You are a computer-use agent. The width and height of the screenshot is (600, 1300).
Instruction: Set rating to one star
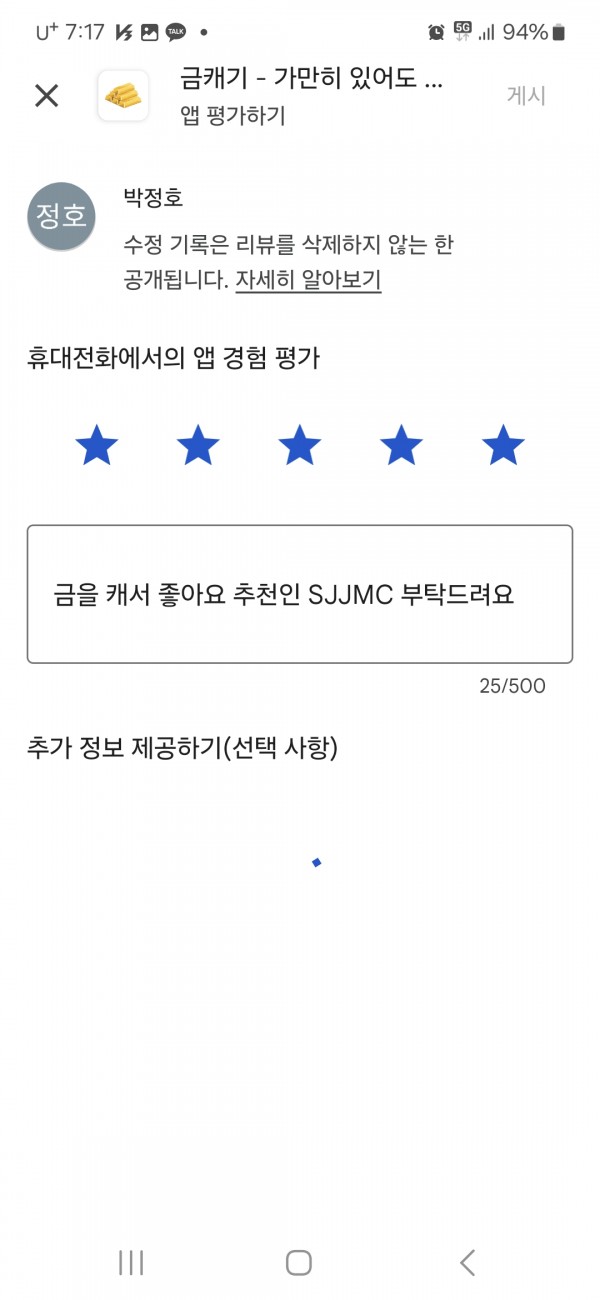pos(97,445)
